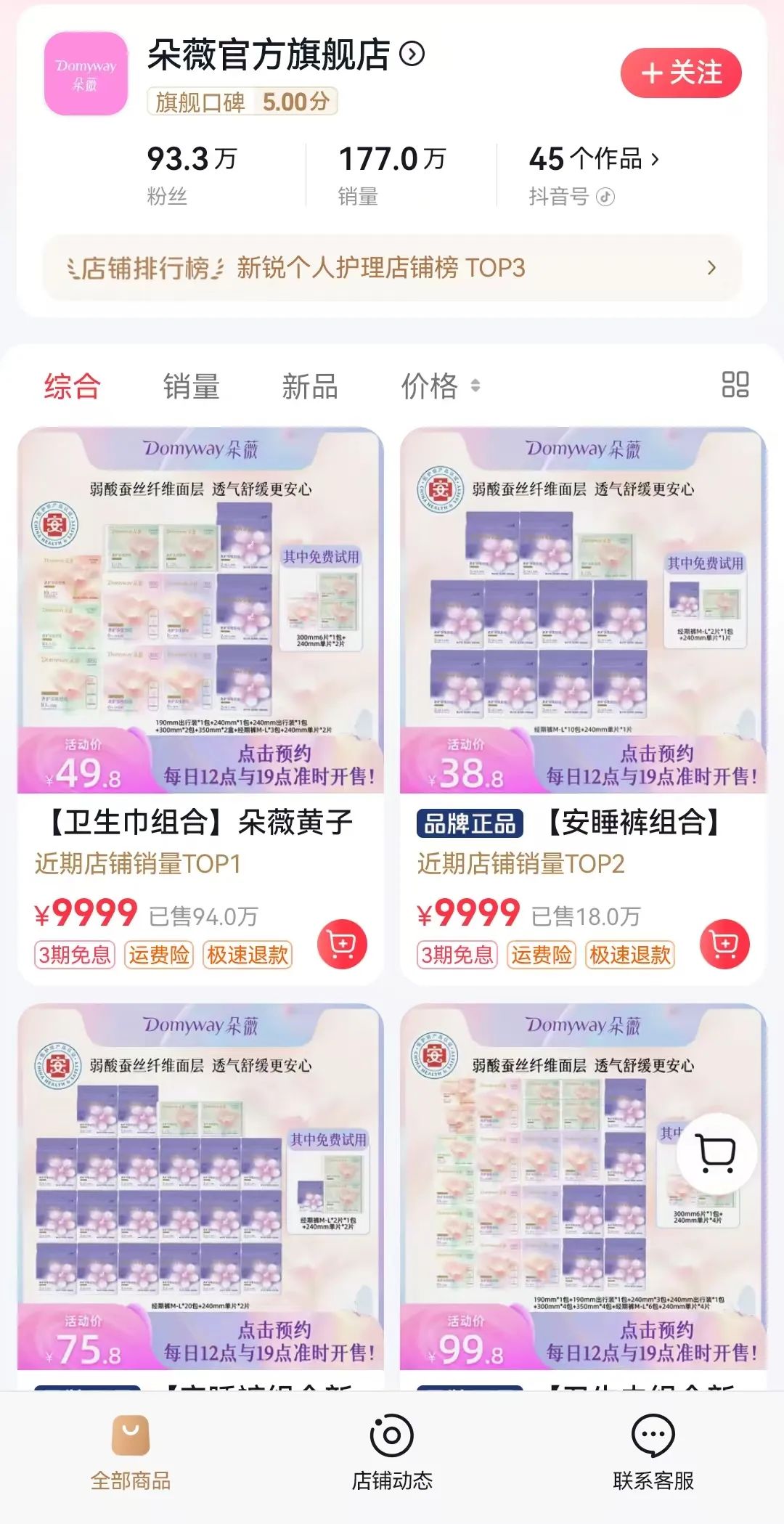The image size is (784, 1524).
Task: Open the 店铺排行榜 TOP3 ranking banner
Action: pyautogui.click(x=392, y=268)
